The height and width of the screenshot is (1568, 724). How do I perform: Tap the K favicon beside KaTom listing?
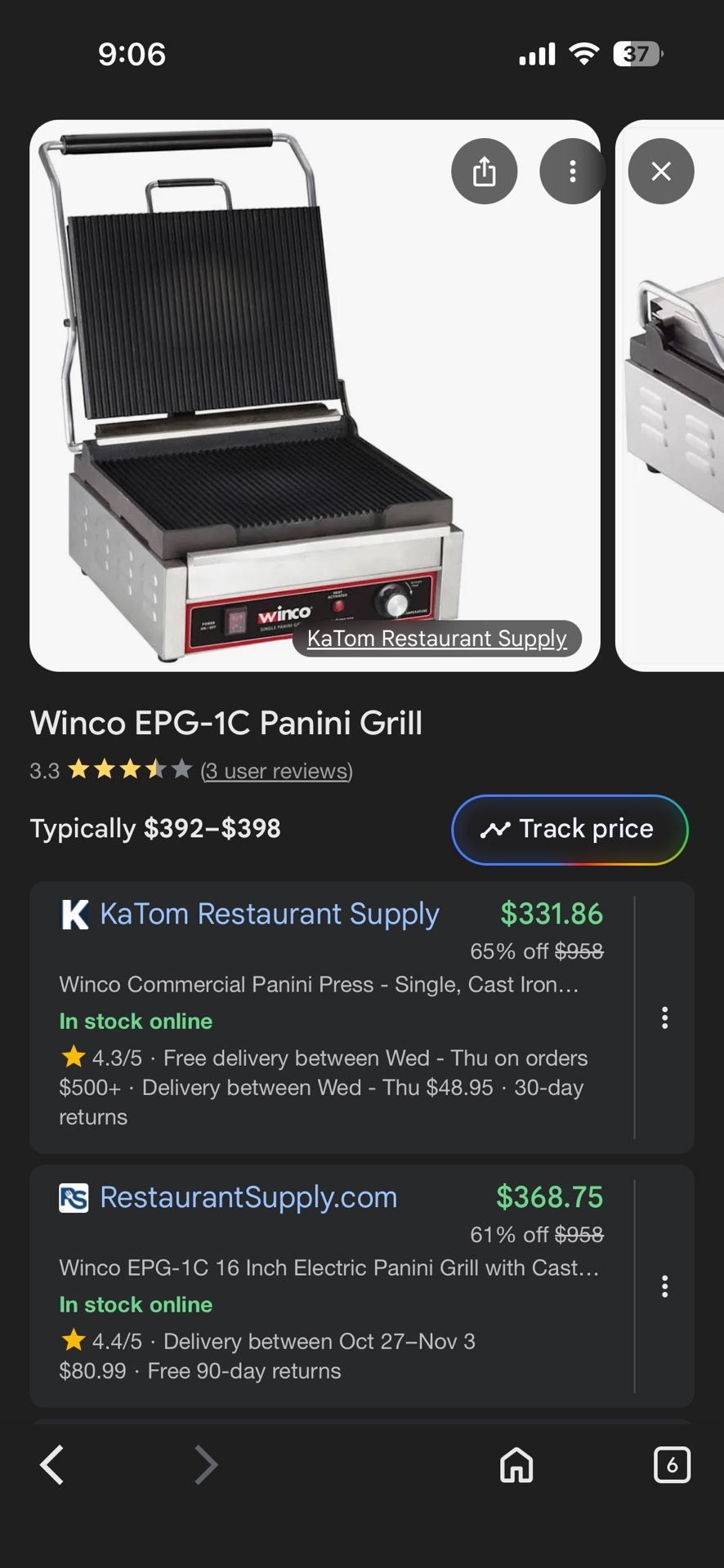point(73,914)
